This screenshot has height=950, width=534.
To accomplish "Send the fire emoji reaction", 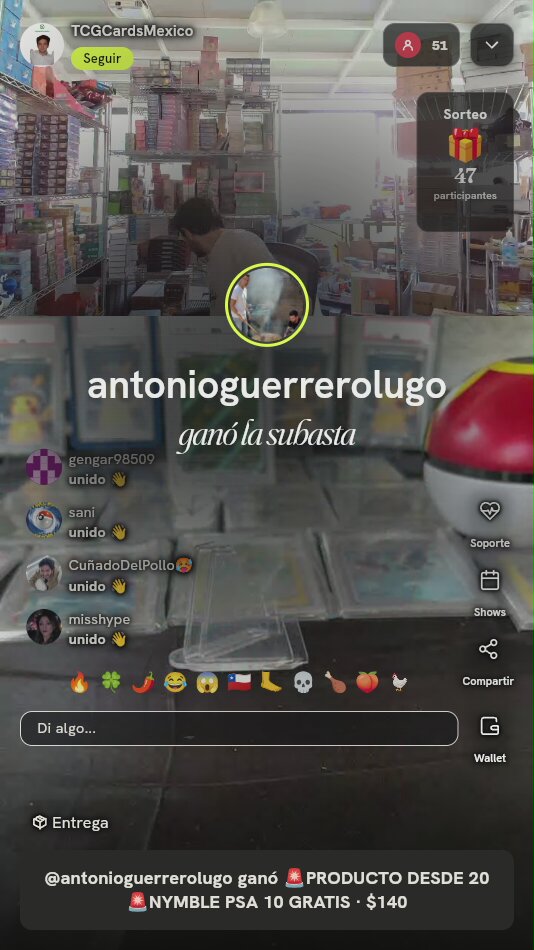I will coord(79,682).
